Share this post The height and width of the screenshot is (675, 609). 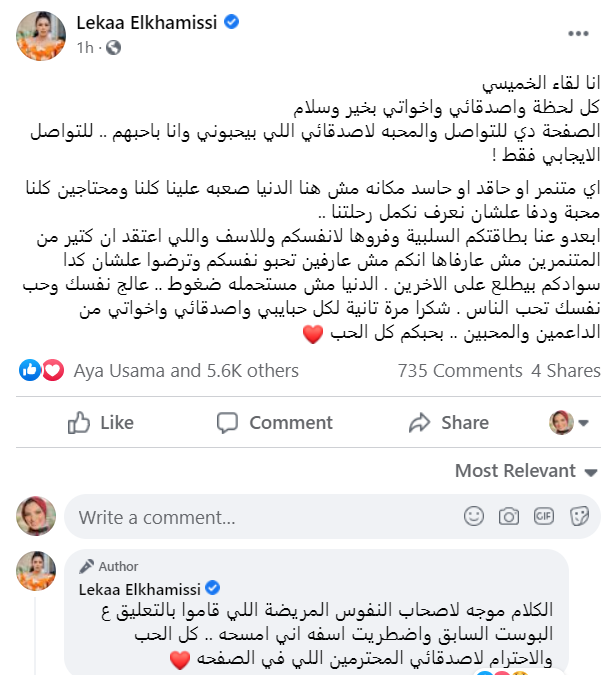point(448,423)
